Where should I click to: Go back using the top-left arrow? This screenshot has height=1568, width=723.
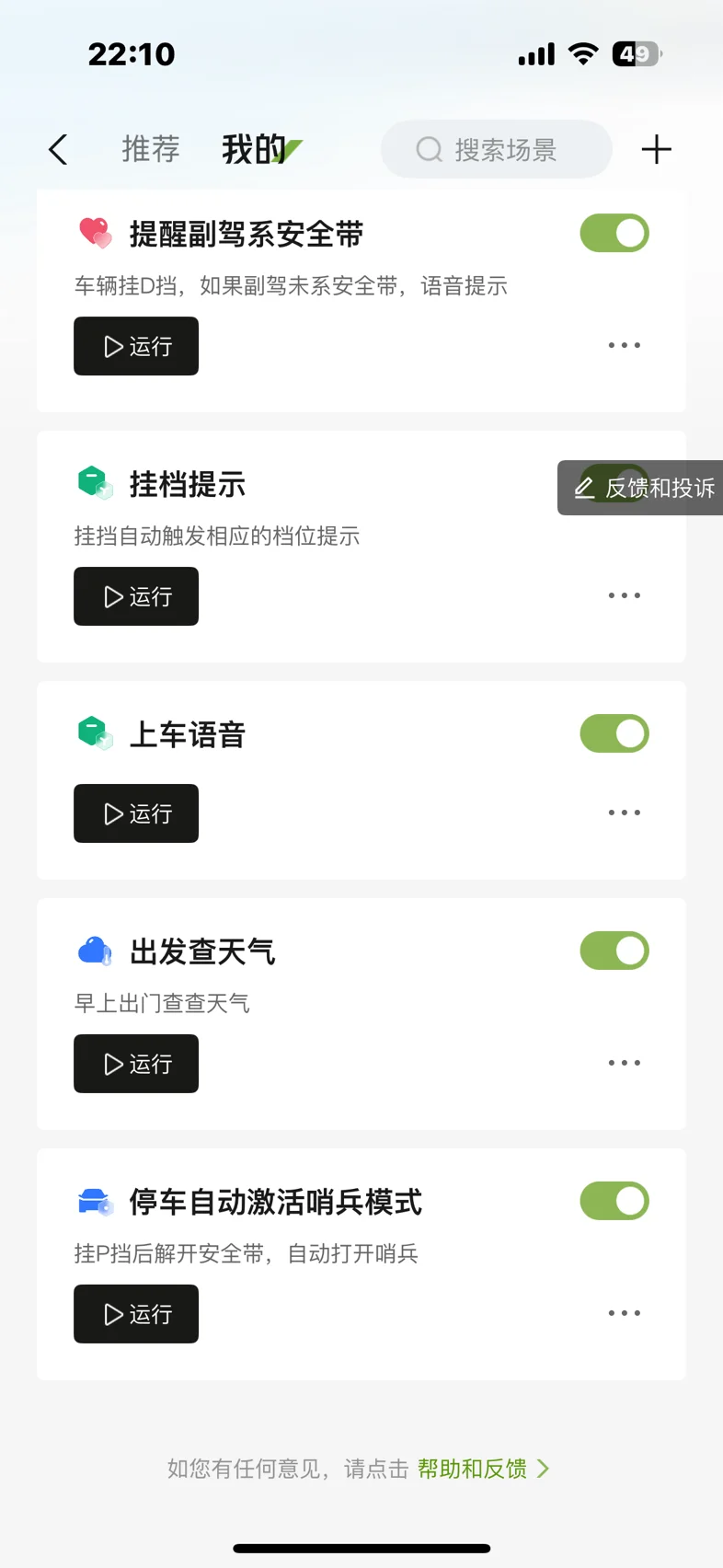59,149
